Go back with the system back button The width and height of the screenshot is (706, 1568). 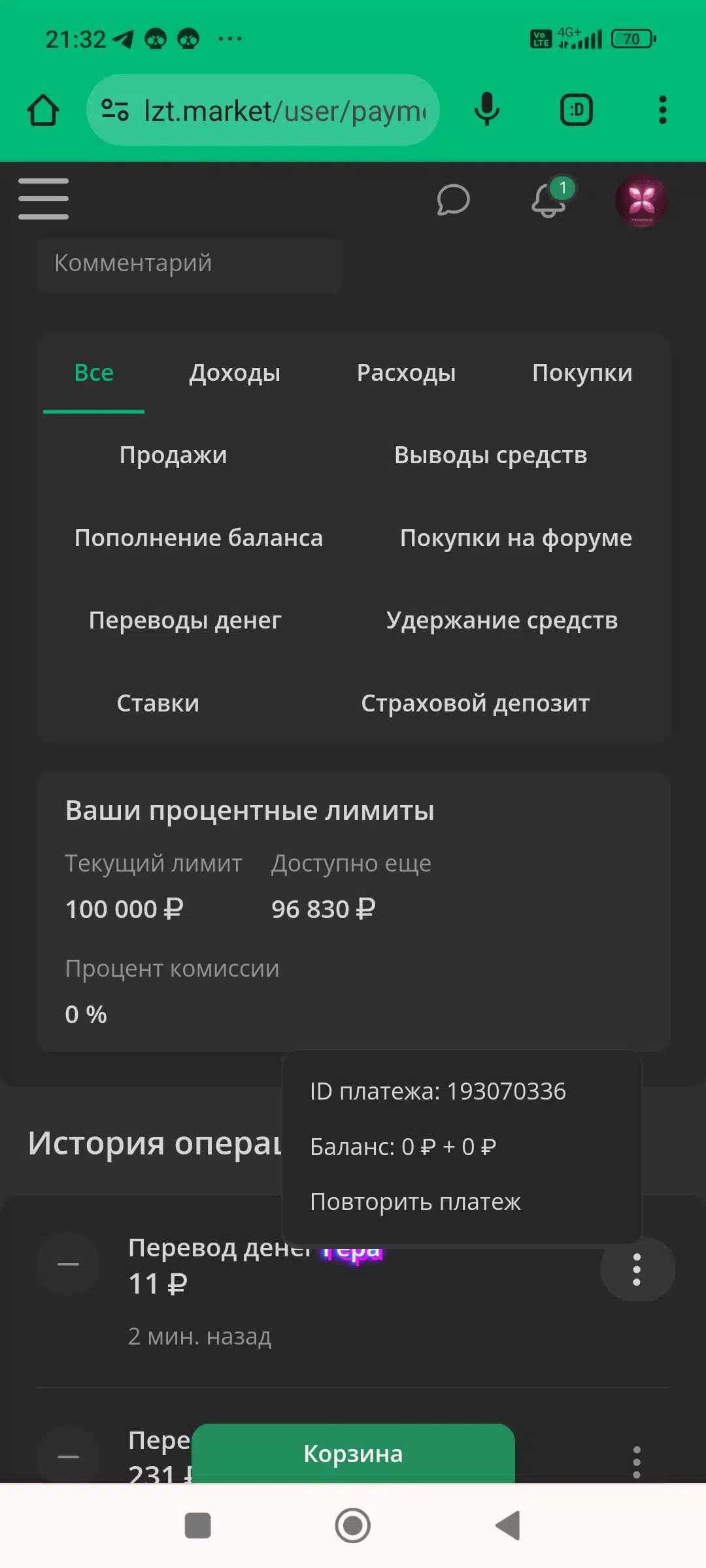click(x=508, y=1526)
